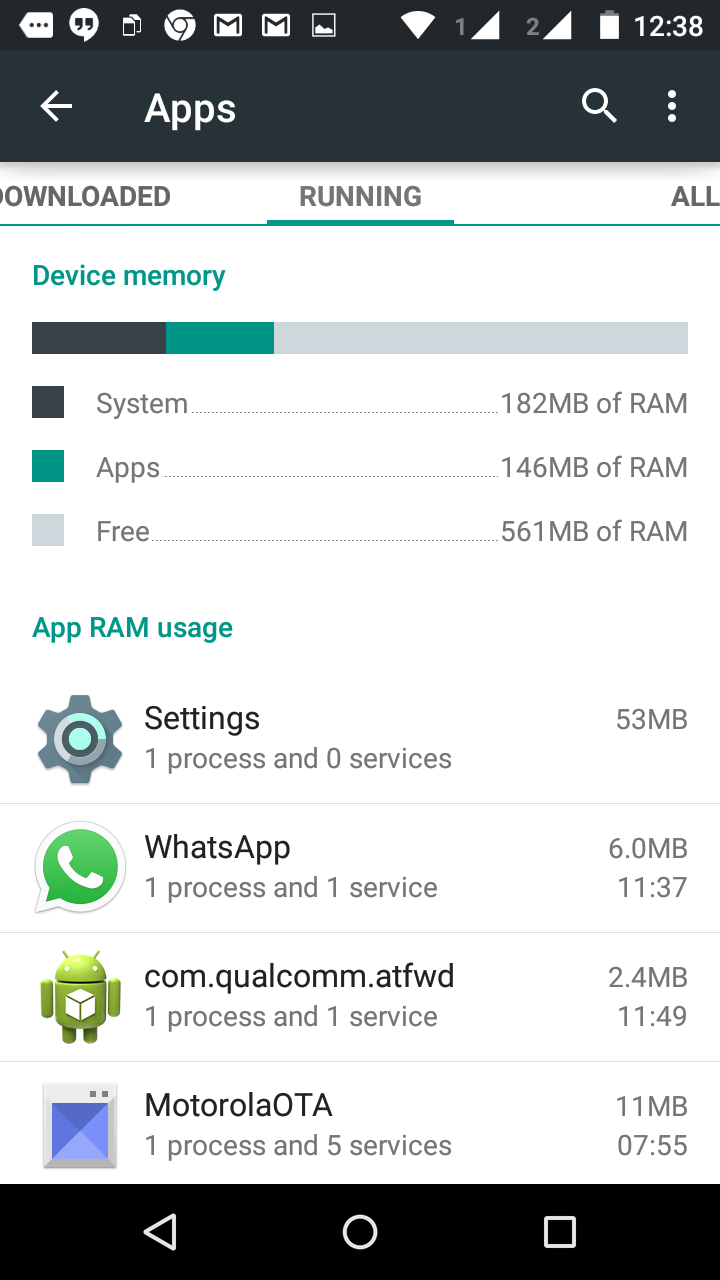
Task: Open Settings running process details
Action: pyautogui.click(x=360, y=739)
